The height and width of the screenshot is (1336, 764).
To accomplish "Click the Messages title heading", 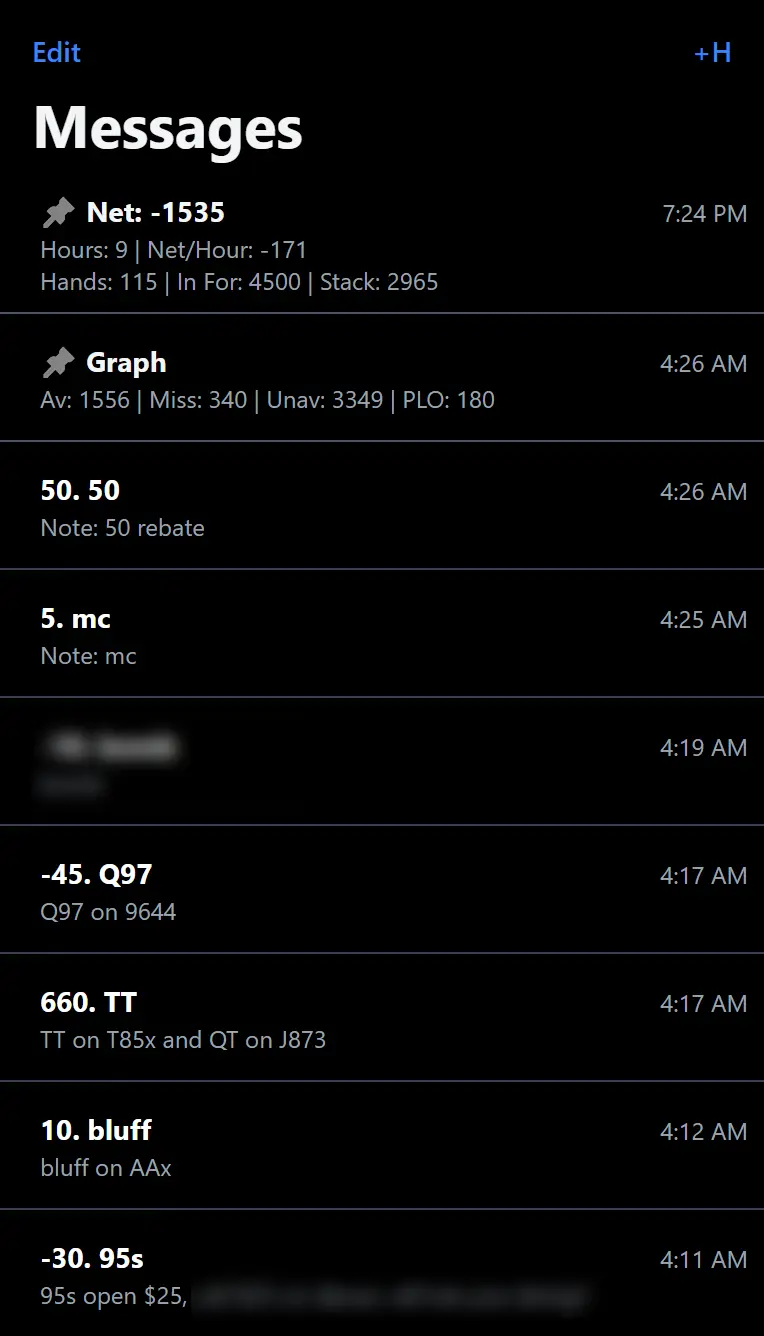I will pos(168,127).
